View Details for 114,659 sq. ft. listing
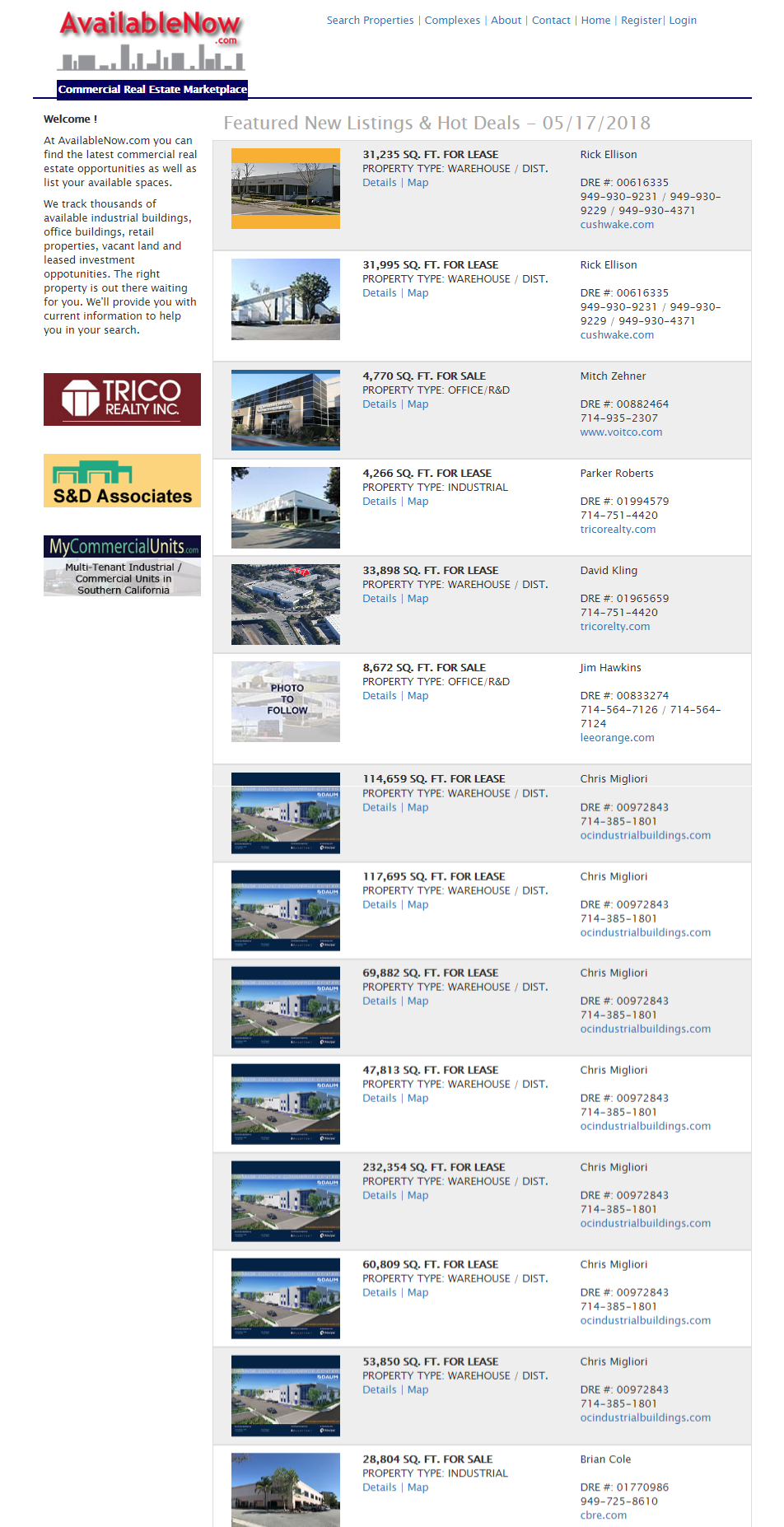This screenshot has height=1527, width=784. 380,808
